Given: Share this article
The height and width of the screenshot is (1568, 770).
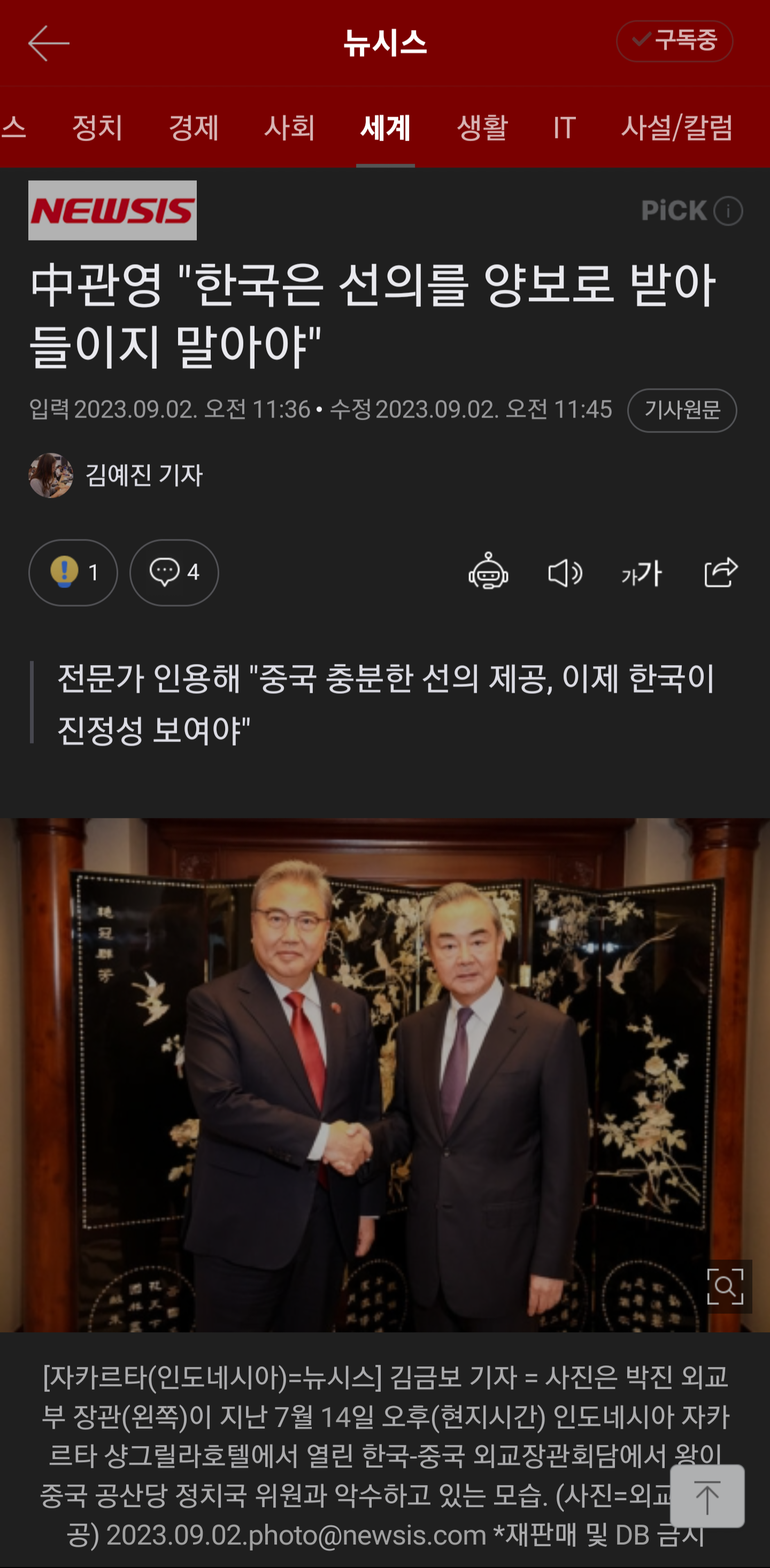Looking at the screenshot, I should (x=721, y=572).
